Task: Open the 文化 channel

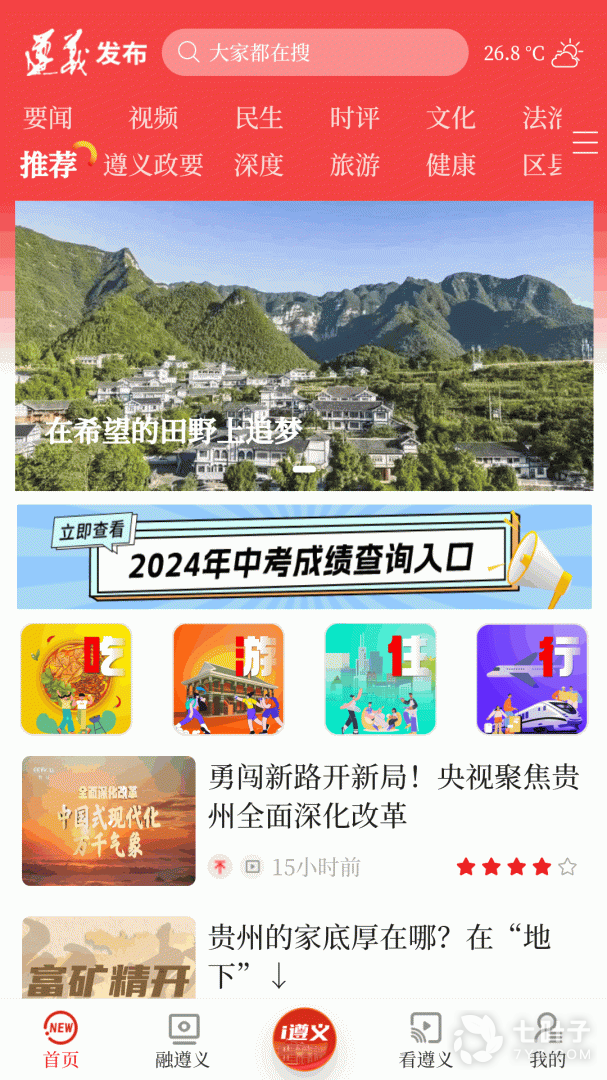Action: click(451, 118)
